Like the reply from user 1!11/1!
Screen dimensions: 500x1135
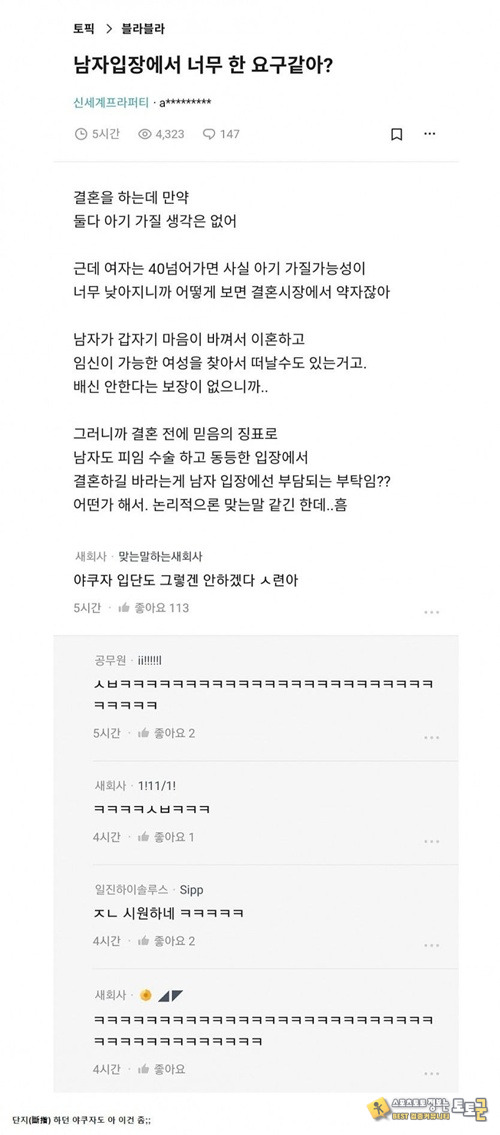coord(166,837)
